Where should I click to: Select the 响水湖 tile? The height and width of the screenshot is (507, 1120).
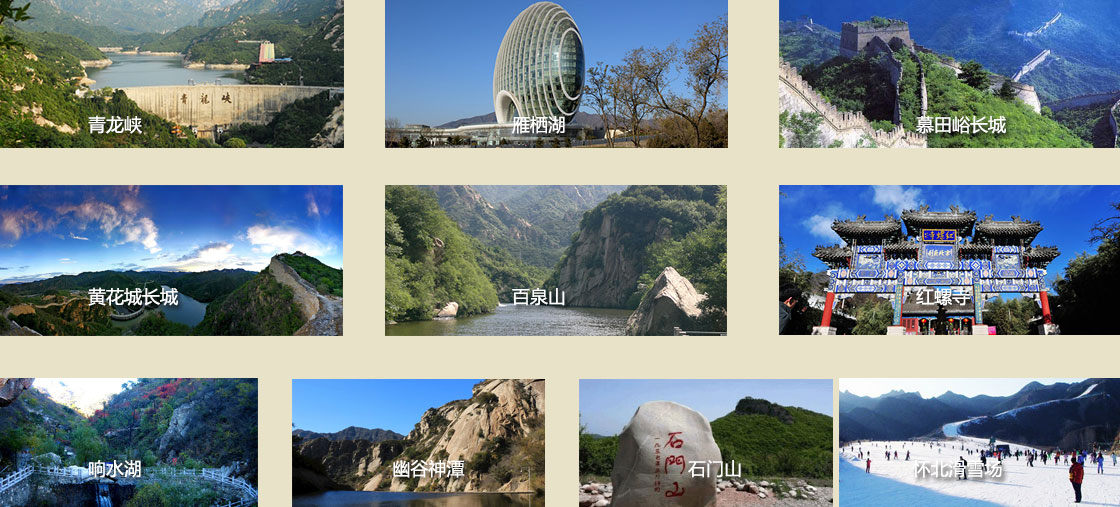pyautogui.click(x=128, y=442)
